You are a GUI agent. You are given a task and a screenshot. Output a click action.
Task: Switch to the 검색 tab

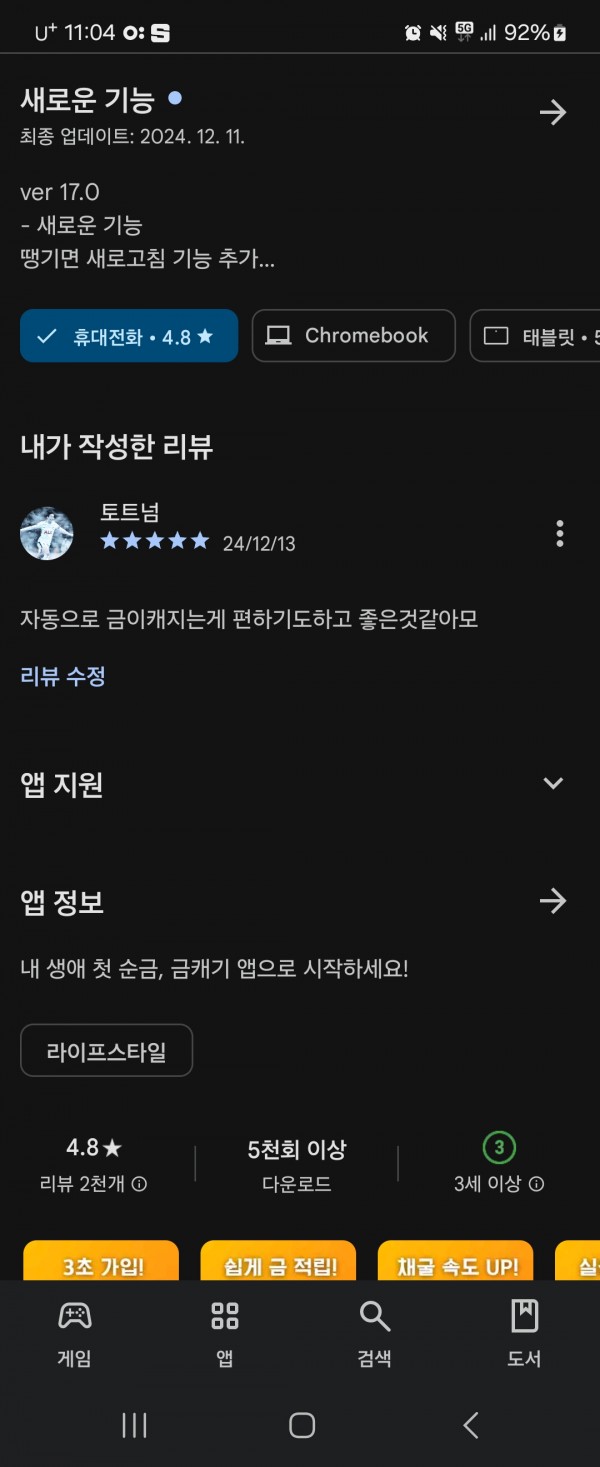[374, 1332]
